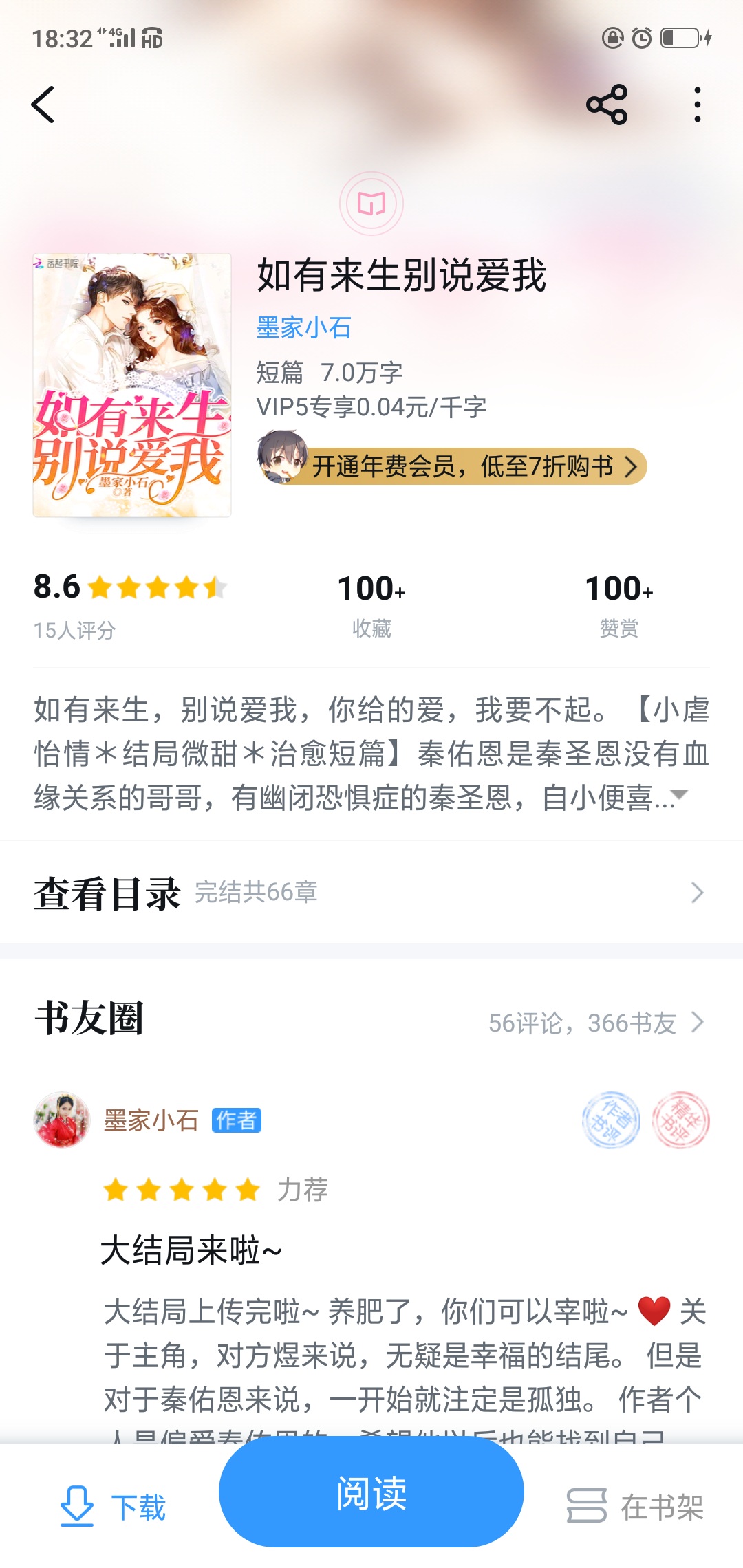
Task: Tap the pink book icon at top
Action: [x=371, y=204]
